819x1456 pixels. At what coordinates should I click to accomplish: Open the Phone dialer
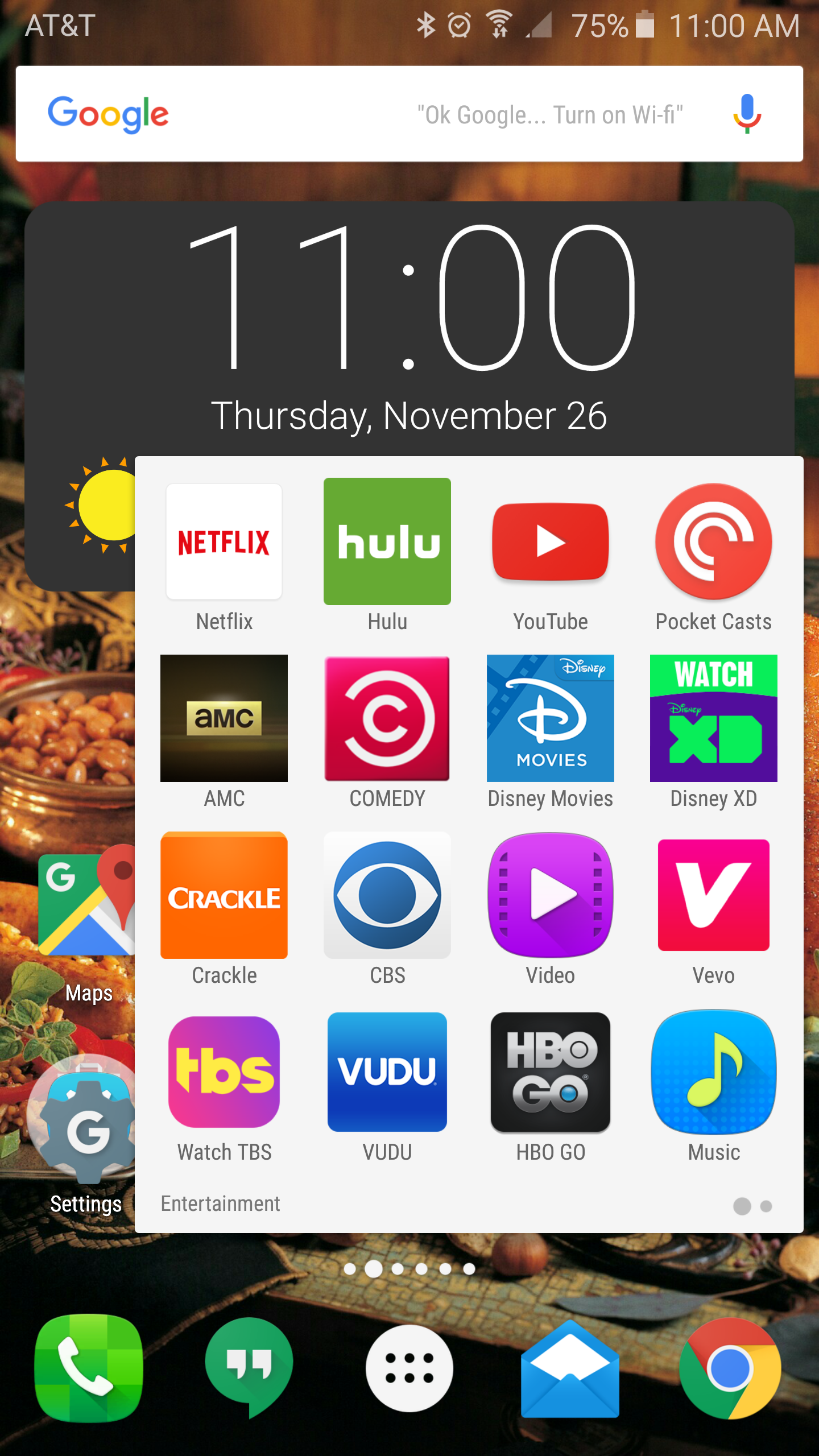(x=89, y=1368)
